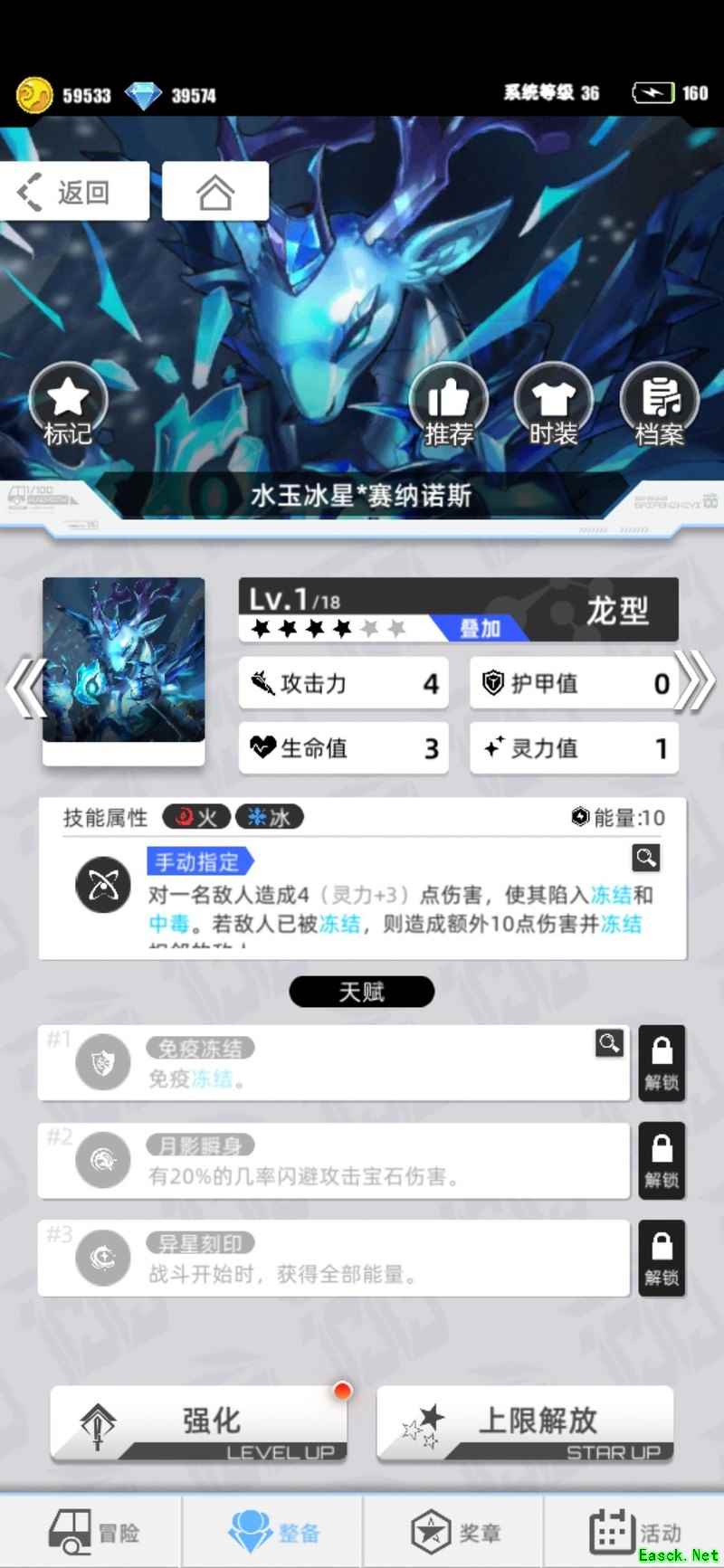Image resolution: width=724 pixels, height=1568 pixels.
Task: Tap 上限解放 STAR UP button
Action: point(526,1425)
